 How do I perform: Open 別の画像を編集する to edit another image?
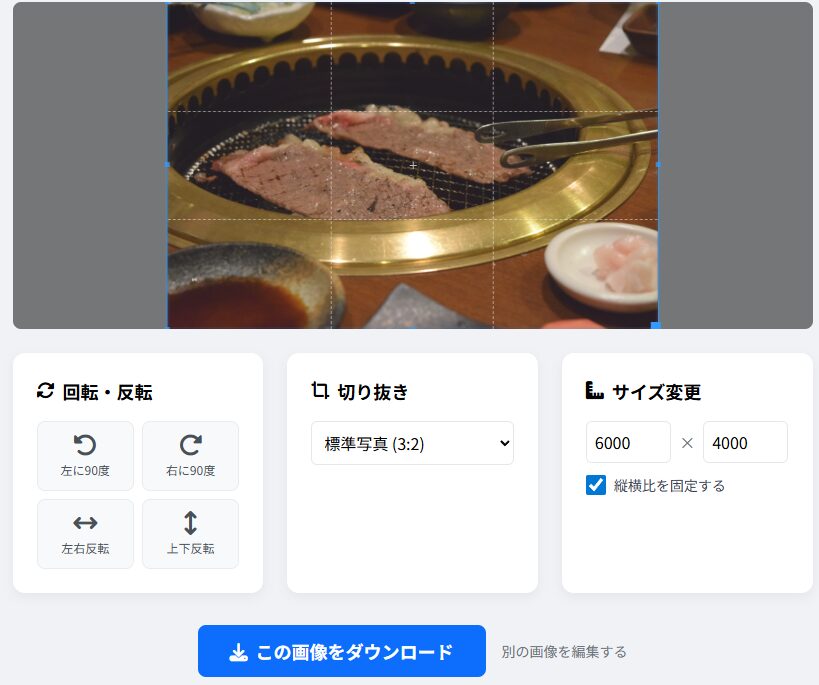(x=564, y=651)
